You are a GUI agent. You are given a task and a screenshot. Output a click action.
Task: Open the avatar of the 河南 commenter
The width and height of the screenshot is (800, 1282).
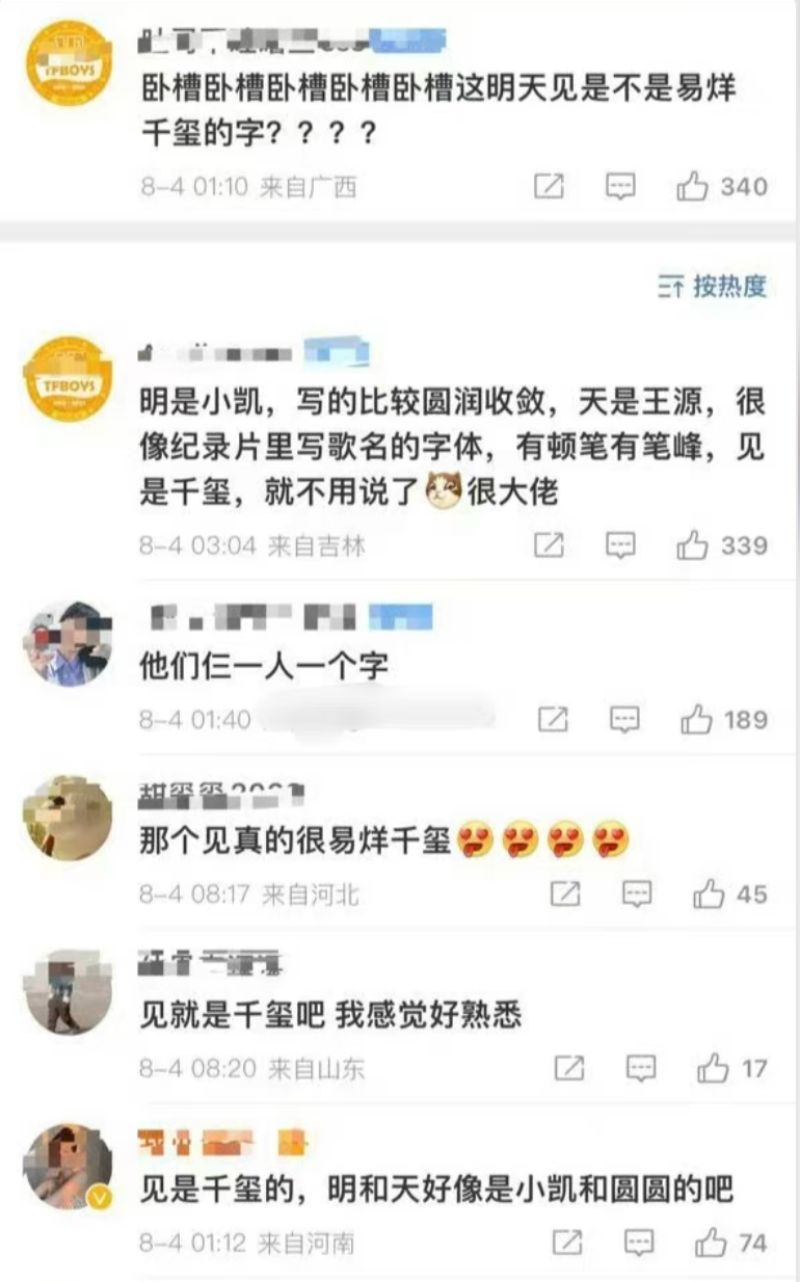(x=68, y=1165)
